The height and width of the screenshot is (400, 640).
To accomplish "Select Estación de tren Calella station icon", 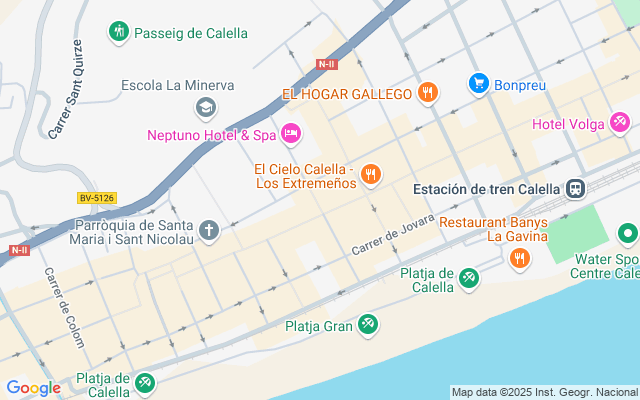I will [576, 188].
